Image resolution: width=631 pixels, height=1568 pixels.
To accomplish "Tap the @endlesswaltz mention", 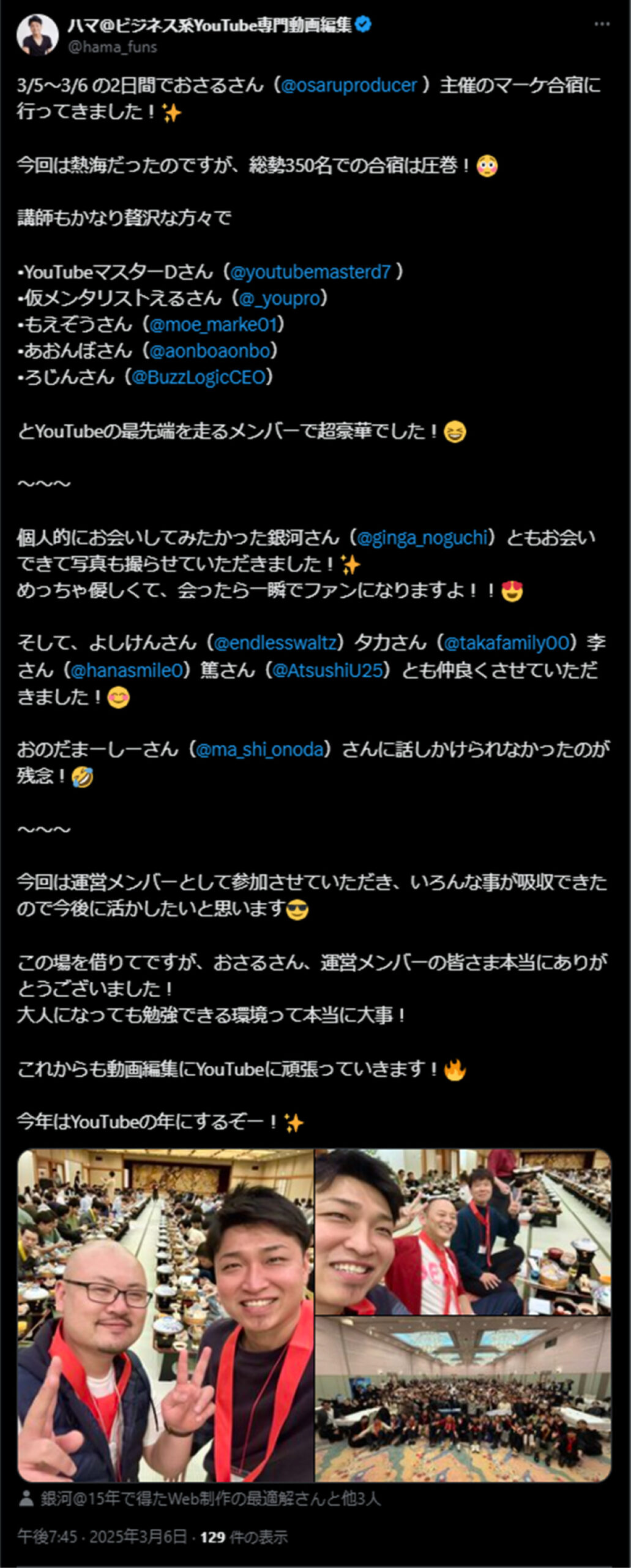I will [275, 643].
